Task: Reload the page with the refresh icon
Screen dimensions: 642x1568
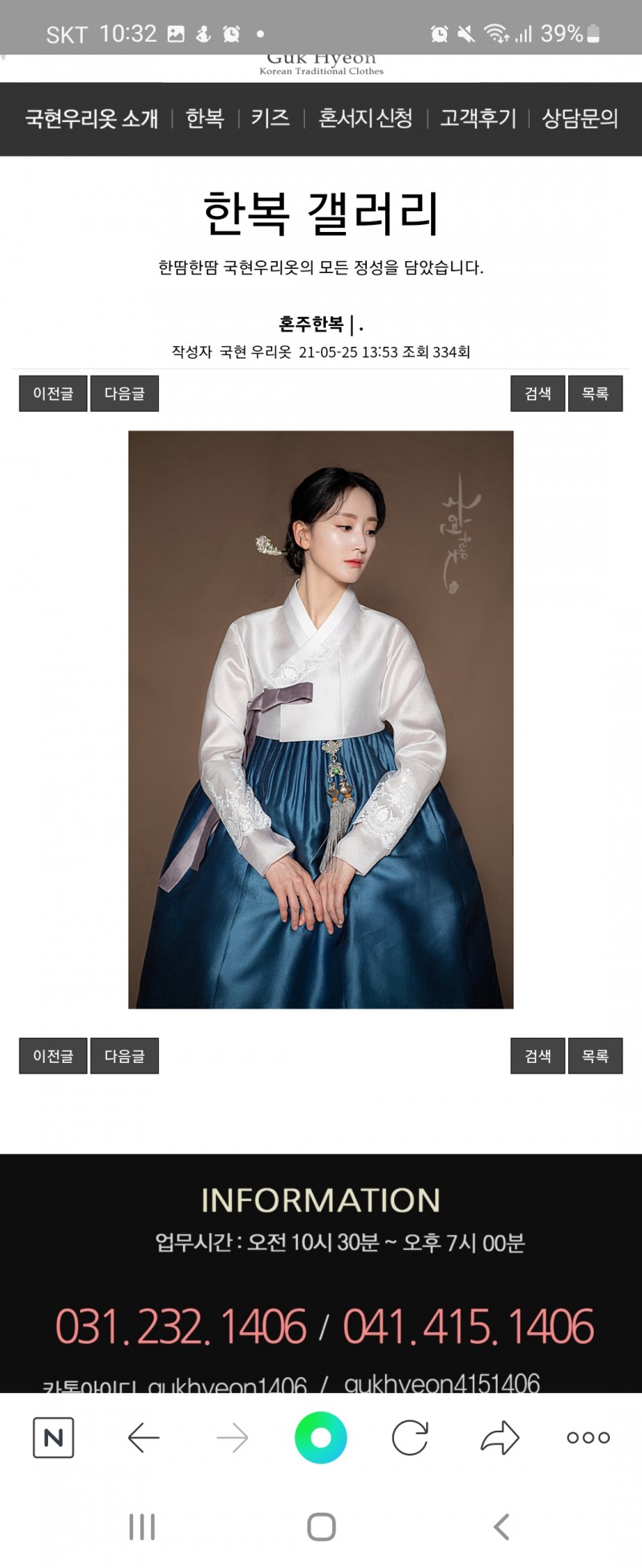Action: pyautogui.click(x=410, y=1437)
